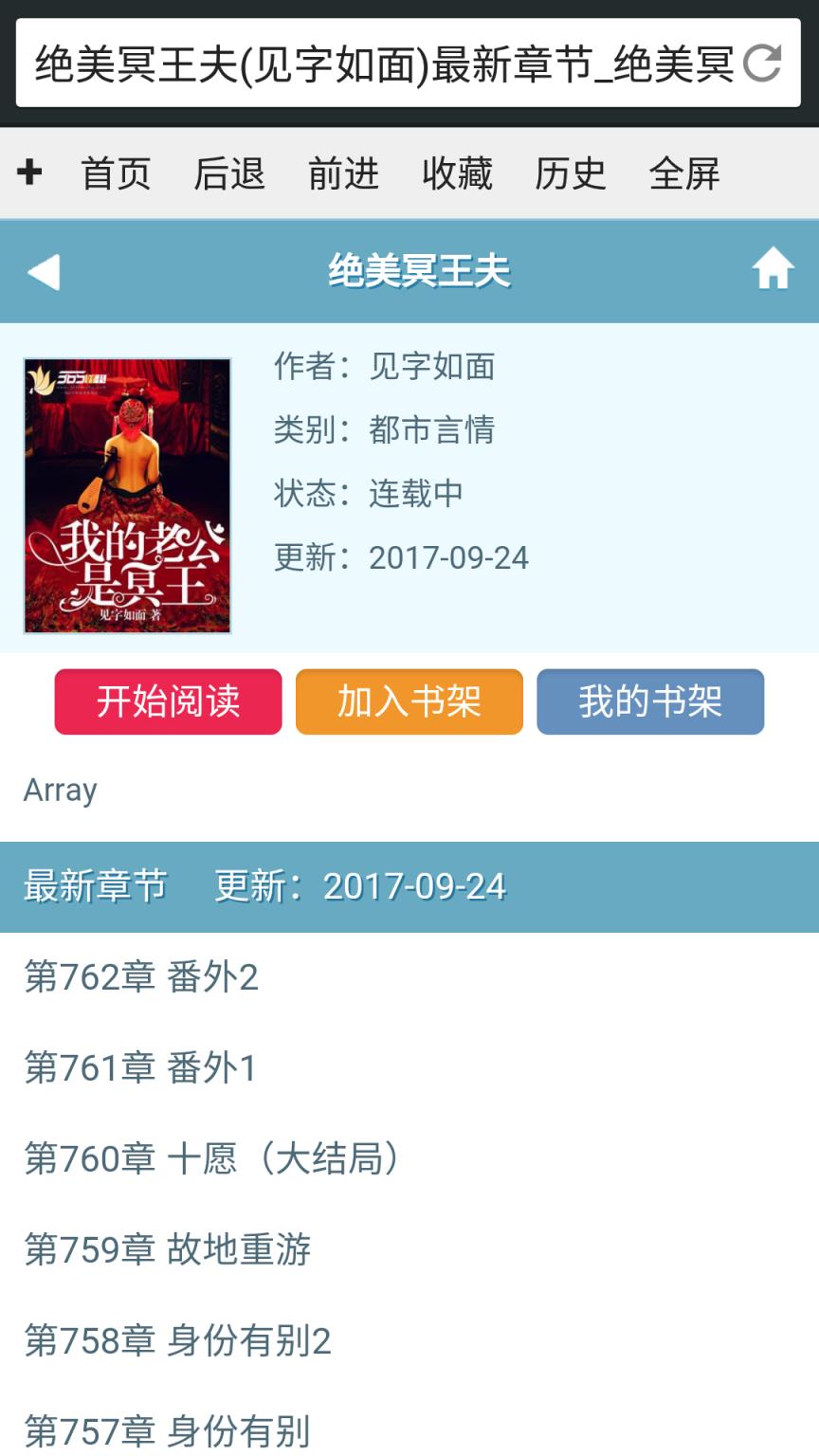Start reading with 开始阅读
Image resolution: width=819 pixels, height=1456 pixels.
pos(169,701)
